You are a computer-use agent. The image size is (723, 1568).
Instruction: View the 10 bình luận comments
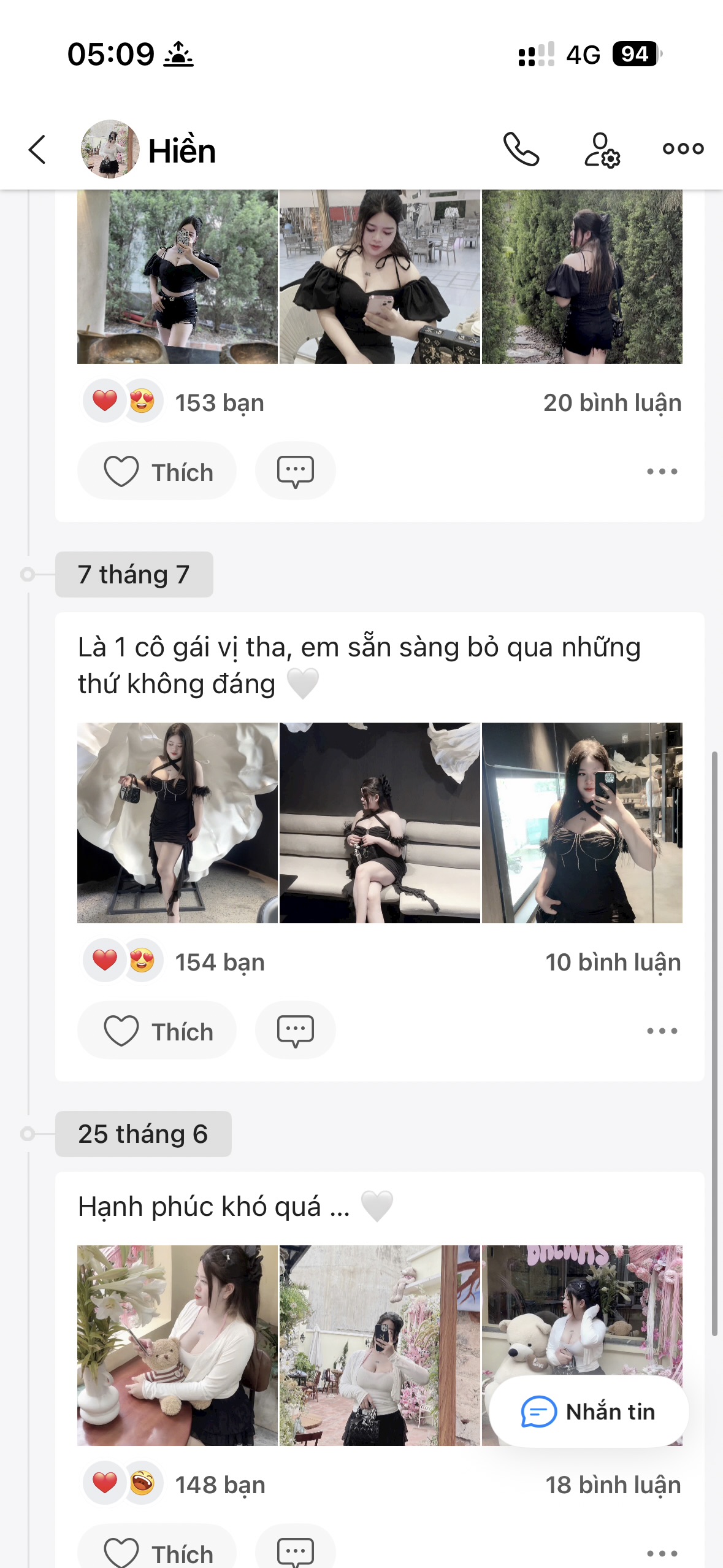click(x=613, y=962)
